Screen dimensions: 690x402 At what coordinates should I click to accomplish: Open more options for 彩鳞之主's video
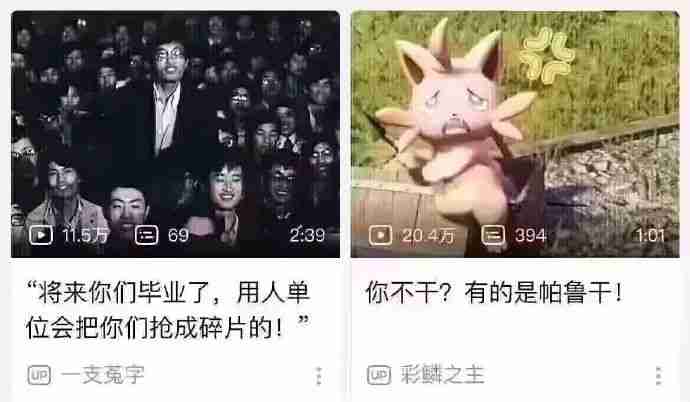click(x=657, y=377)
